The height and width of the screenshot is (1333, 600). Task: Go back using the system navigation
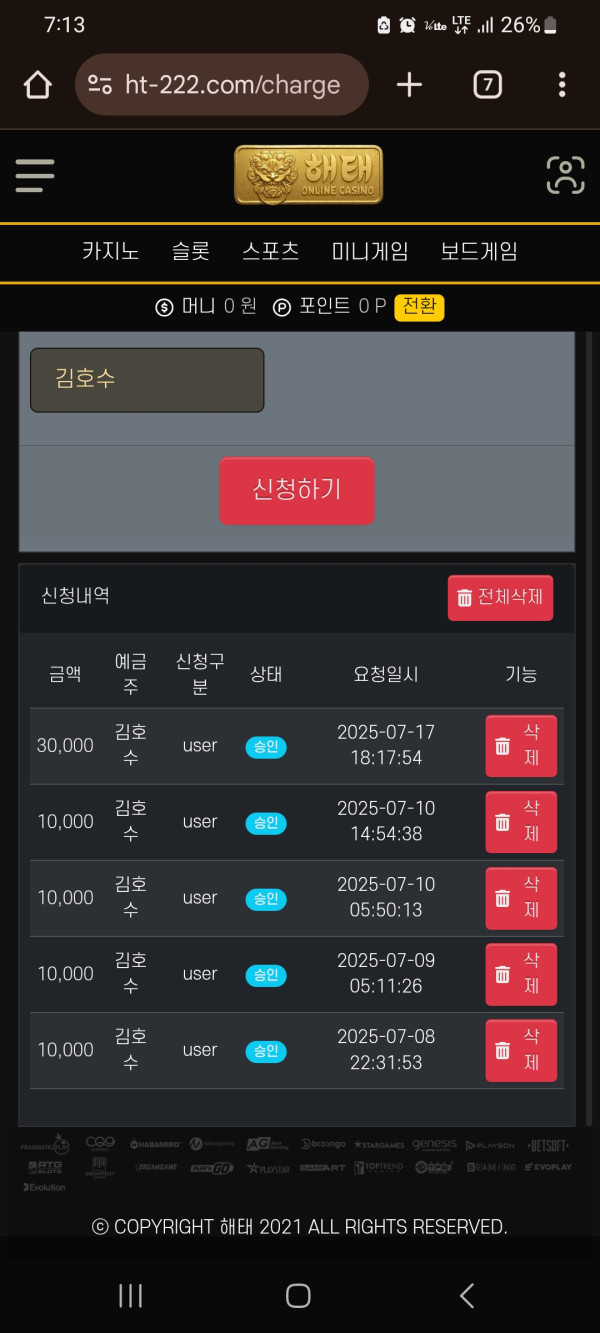click(x=466, y=1296)
